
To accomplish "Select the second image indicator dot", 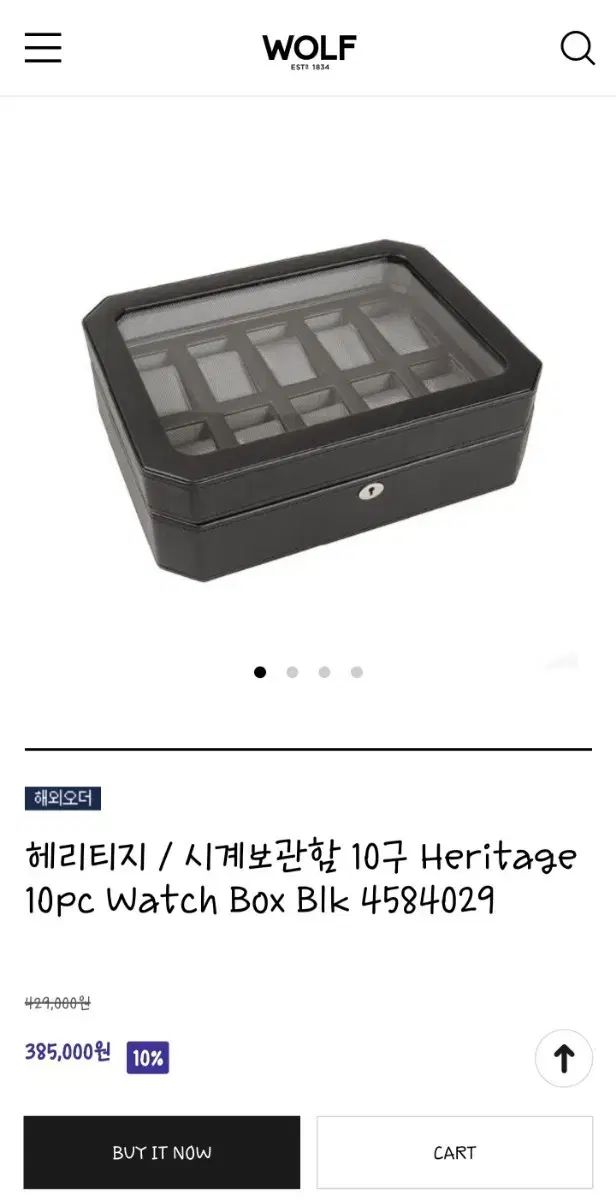I will coord(292,672).
